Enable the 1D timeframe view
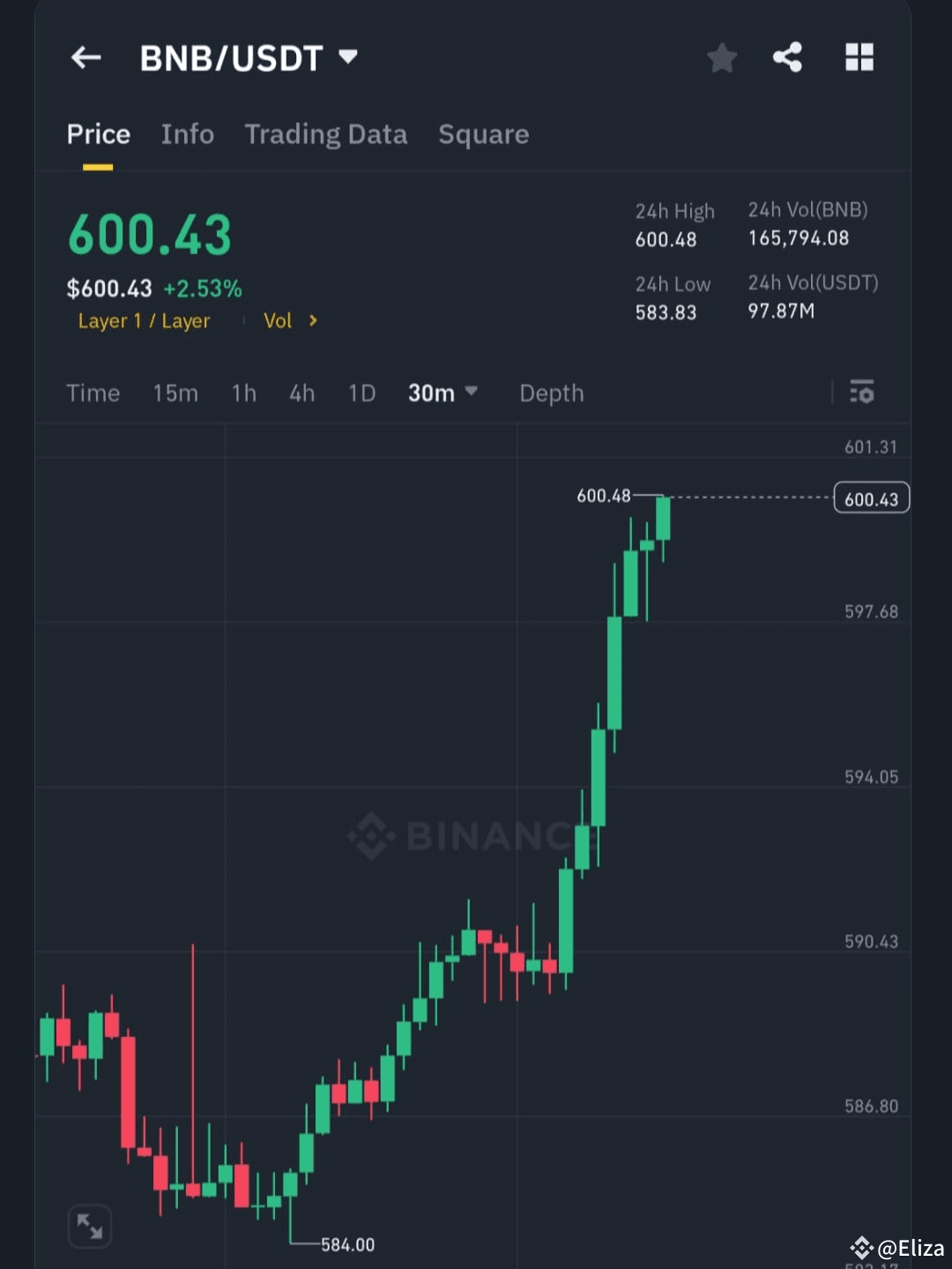 [361, 393]
